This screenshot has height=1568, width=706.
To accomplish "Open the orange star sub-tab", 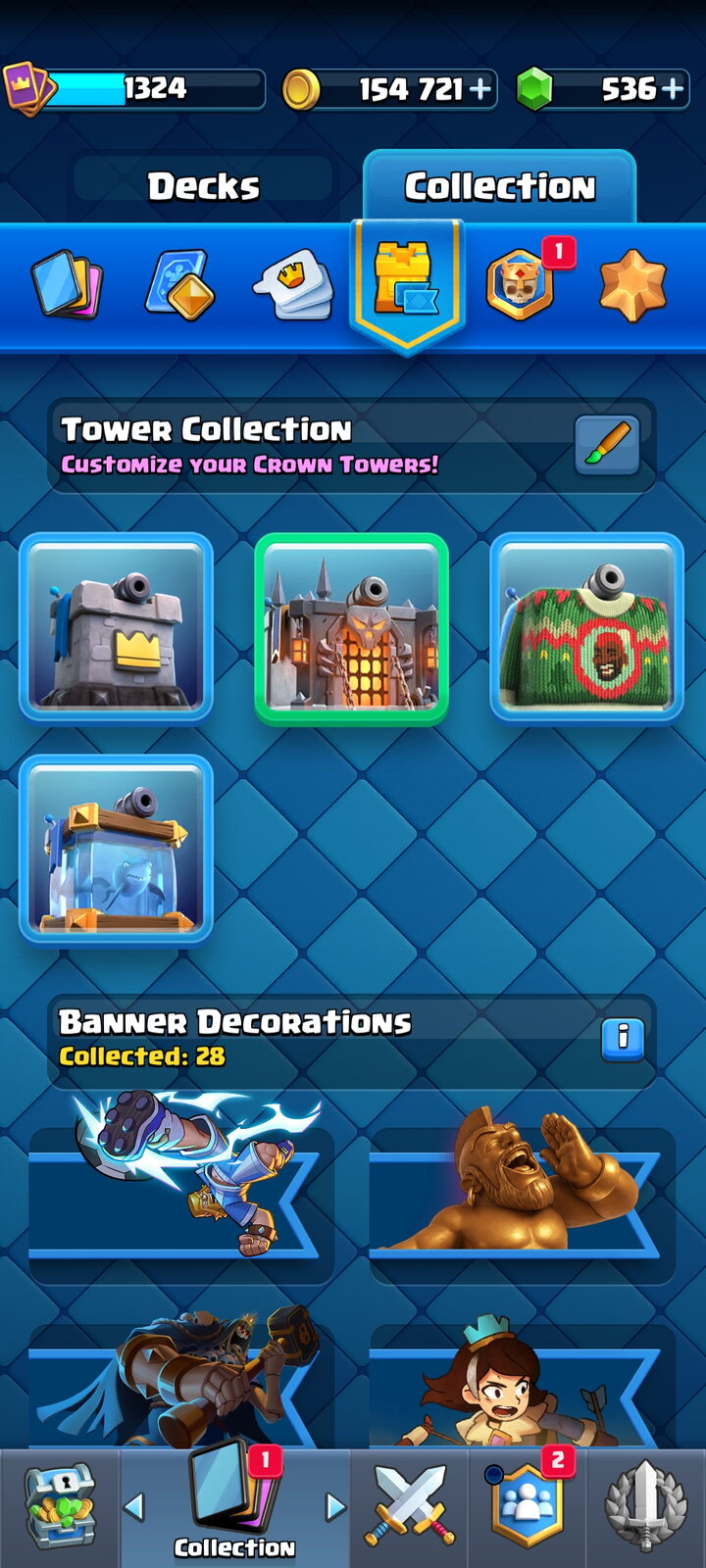I will [x=632, y=285].
